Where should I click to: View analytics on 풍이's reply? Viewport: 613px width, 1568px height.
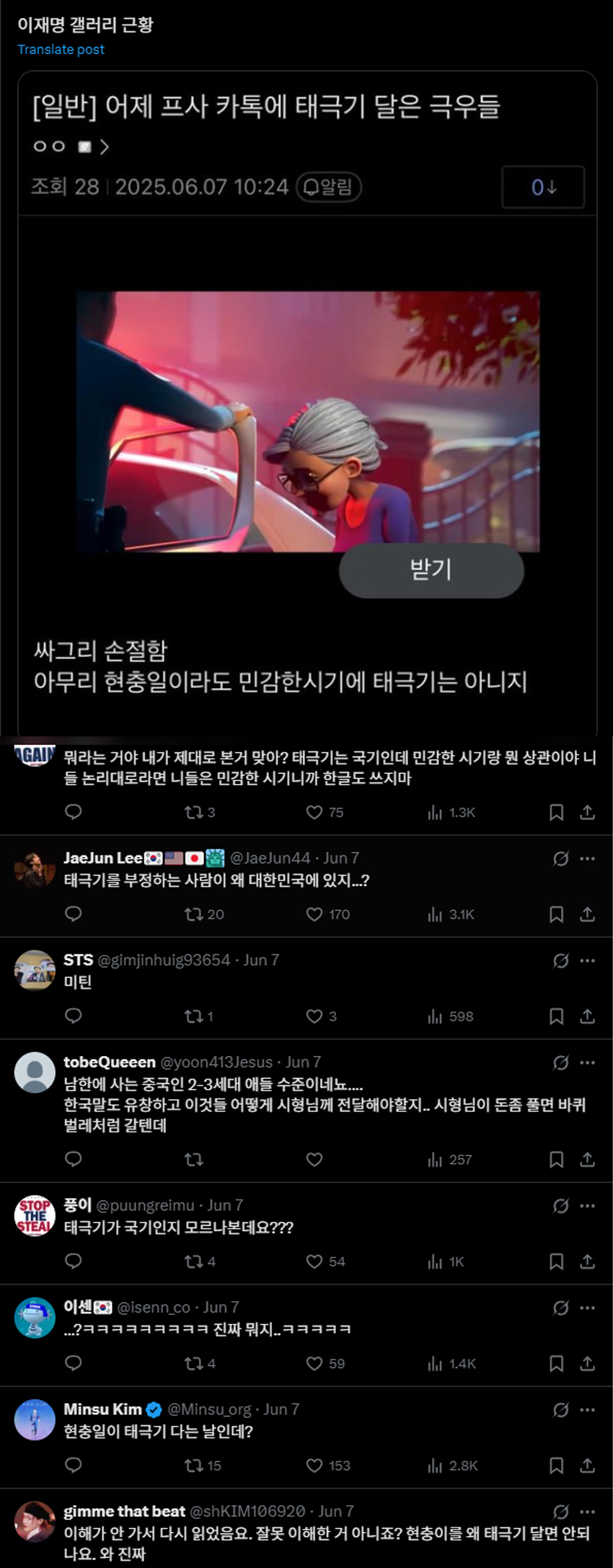435,1261
